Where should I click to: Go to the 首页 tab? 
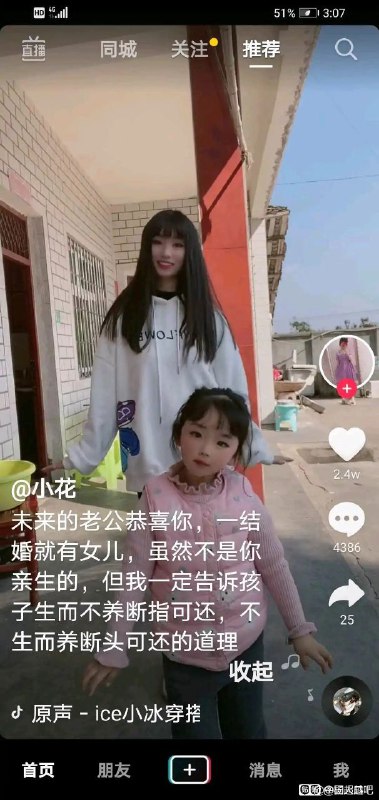click(x=38, y=770)
